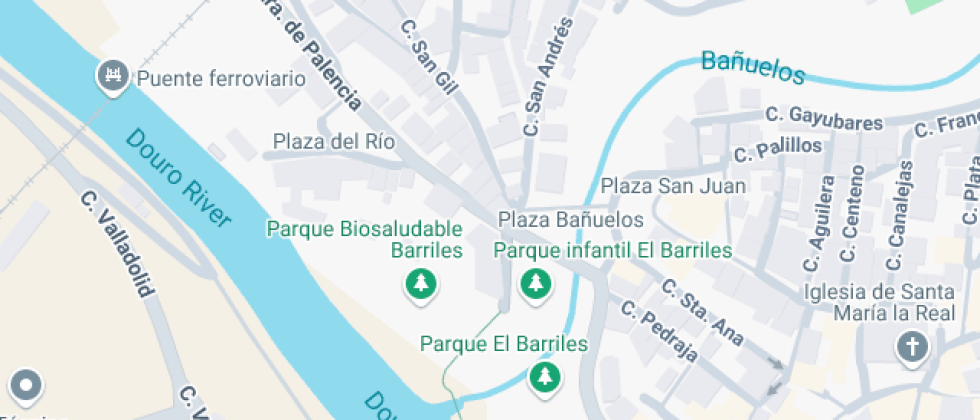The height and width of the screenshot is (420, 980).
Task: Select the Puente ferroviario bridge marker
Action: point(113,76)
